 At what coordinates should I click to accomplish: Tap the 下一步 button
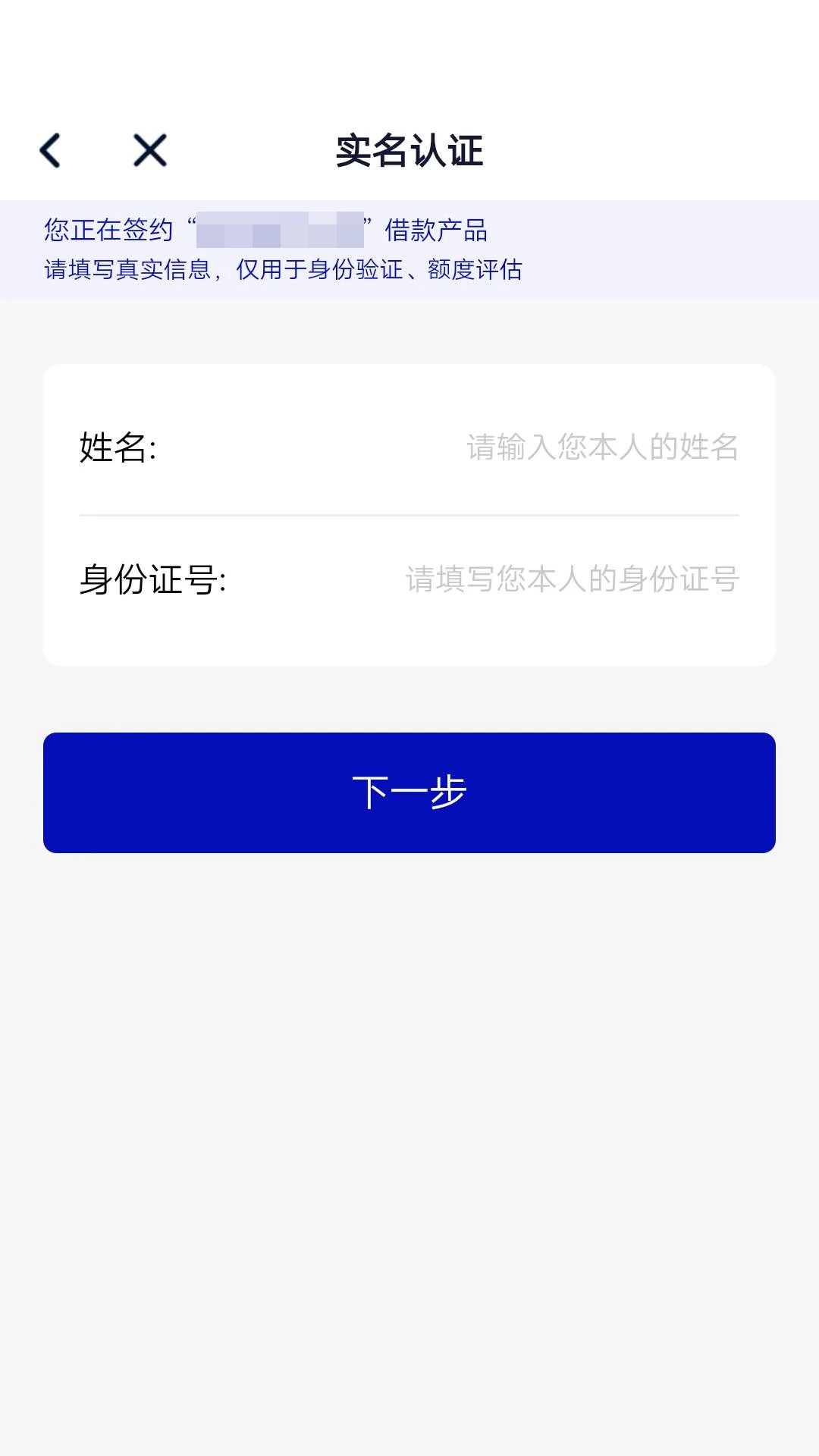tap(409, 792)
